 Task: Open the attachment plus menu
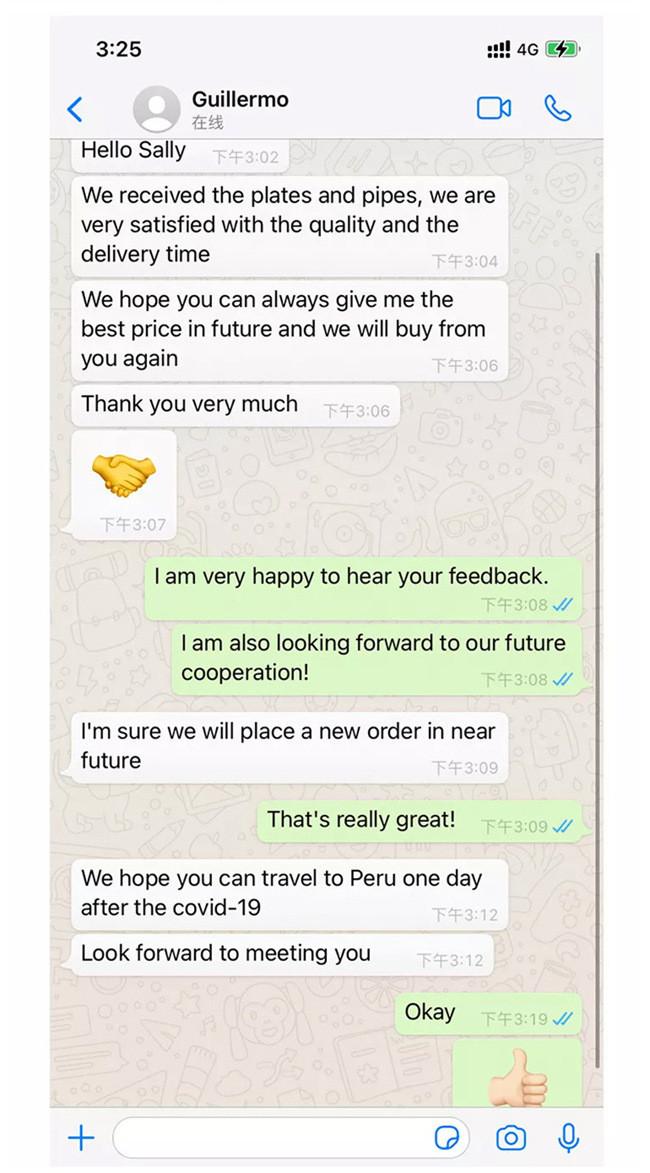pyautogui.click(x=81, y=1137)
